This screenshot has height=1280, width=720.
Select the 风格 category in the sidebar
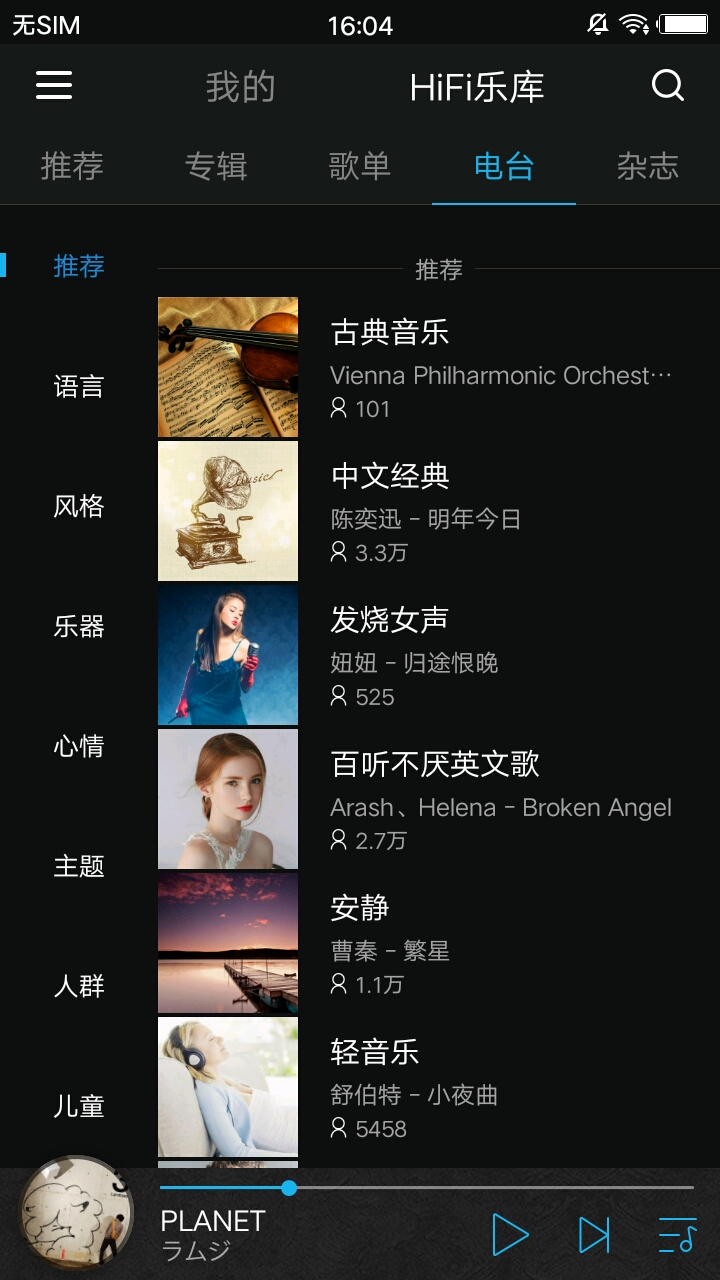79,507
